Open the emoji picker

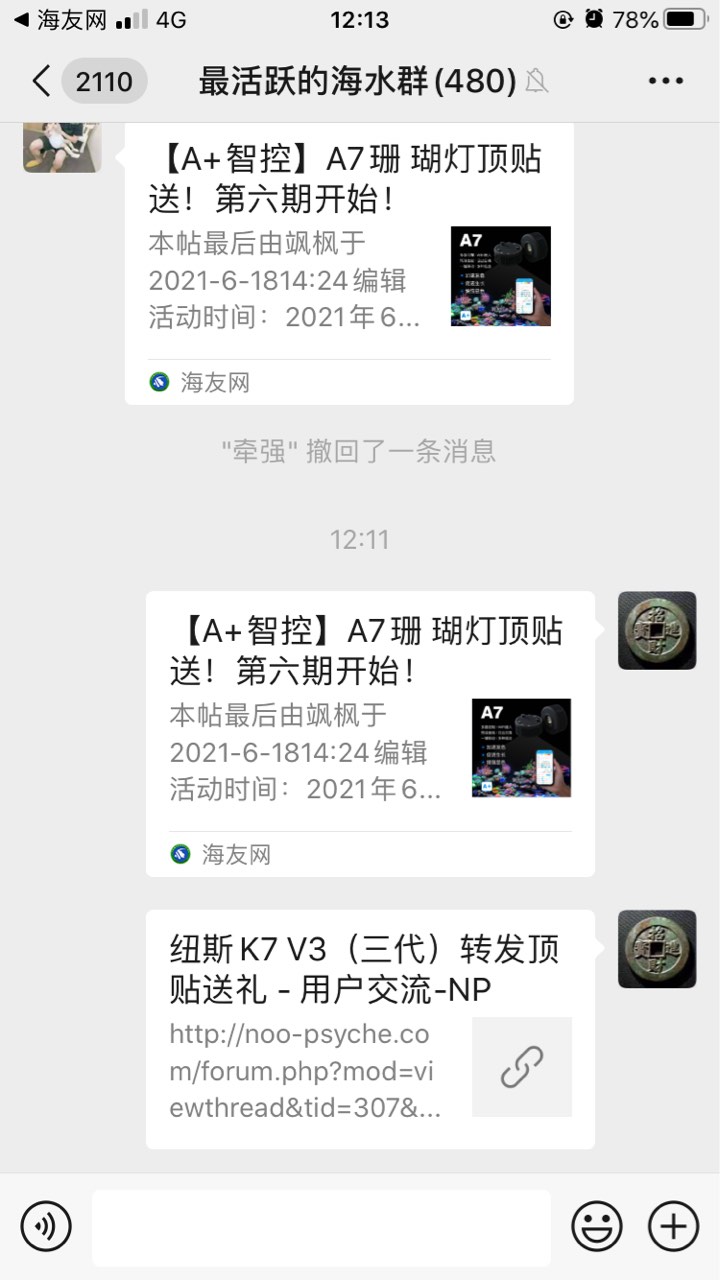(x=597, y=1226)
